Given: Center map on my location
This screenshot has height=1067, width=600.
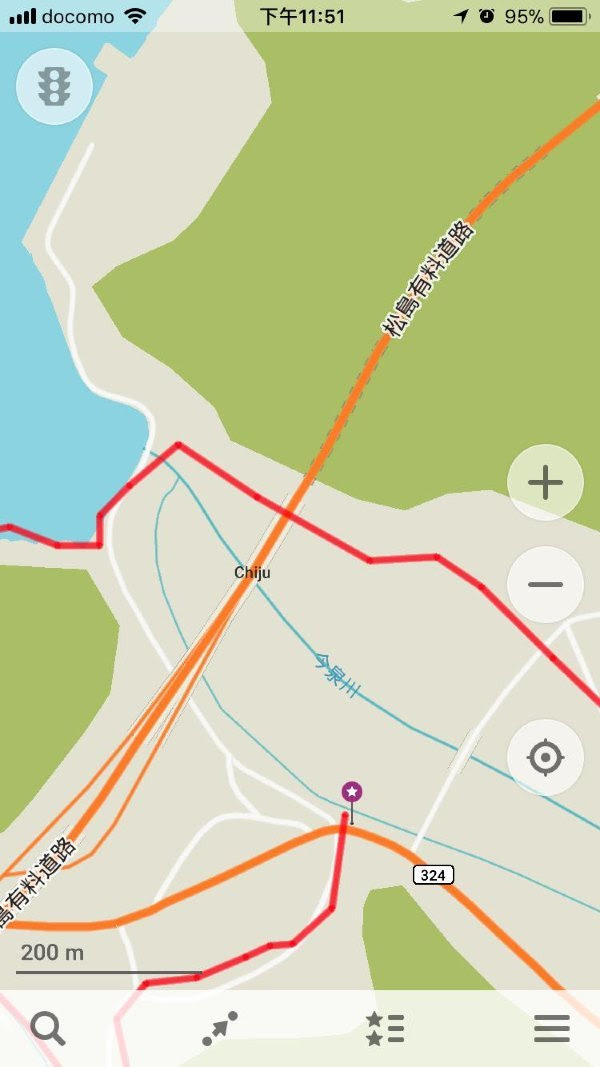Looking at the screenshot, I should 545,758.
